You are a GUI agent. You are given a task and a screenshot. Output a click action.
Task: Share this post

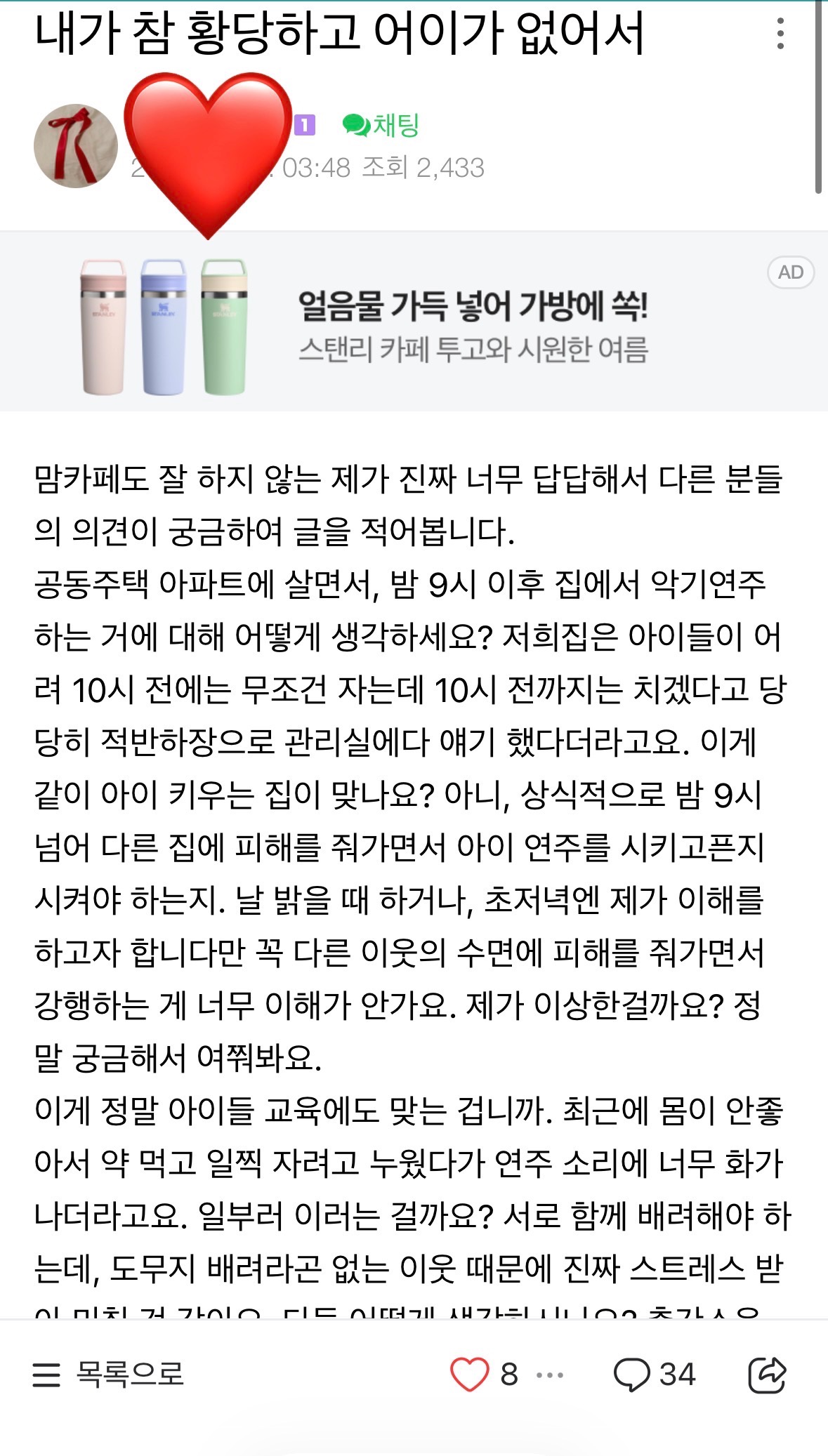coord(767,1375)
